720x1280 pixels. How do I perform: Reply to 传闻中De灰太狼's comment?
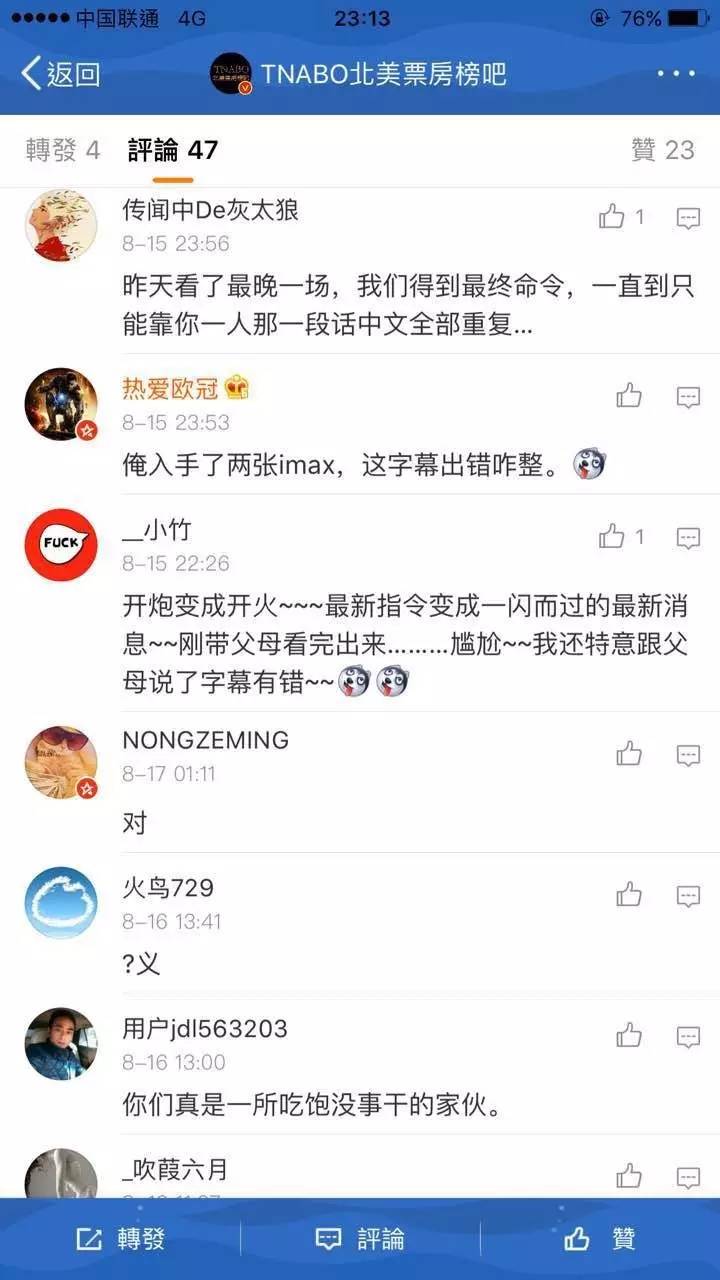tap(688, 218)
